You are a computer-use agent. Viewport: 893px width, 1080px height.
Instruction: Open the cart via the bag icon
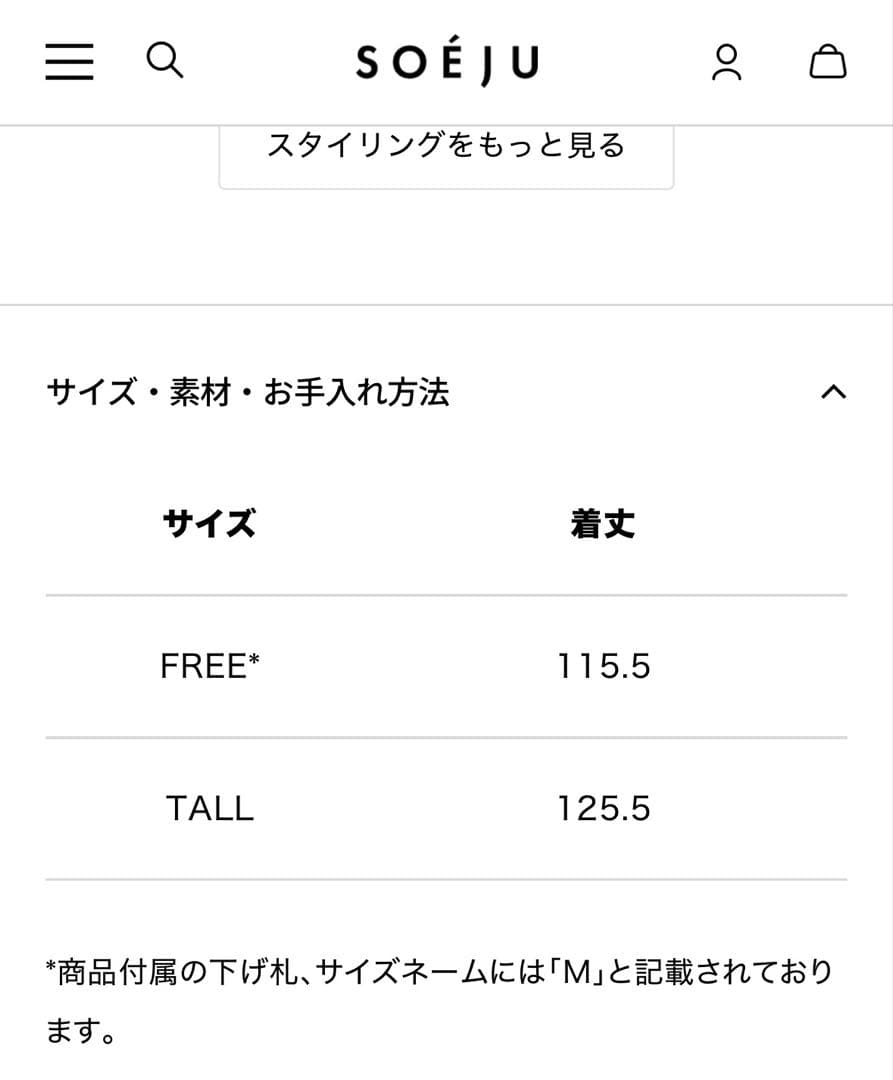[x=828, y=62]
